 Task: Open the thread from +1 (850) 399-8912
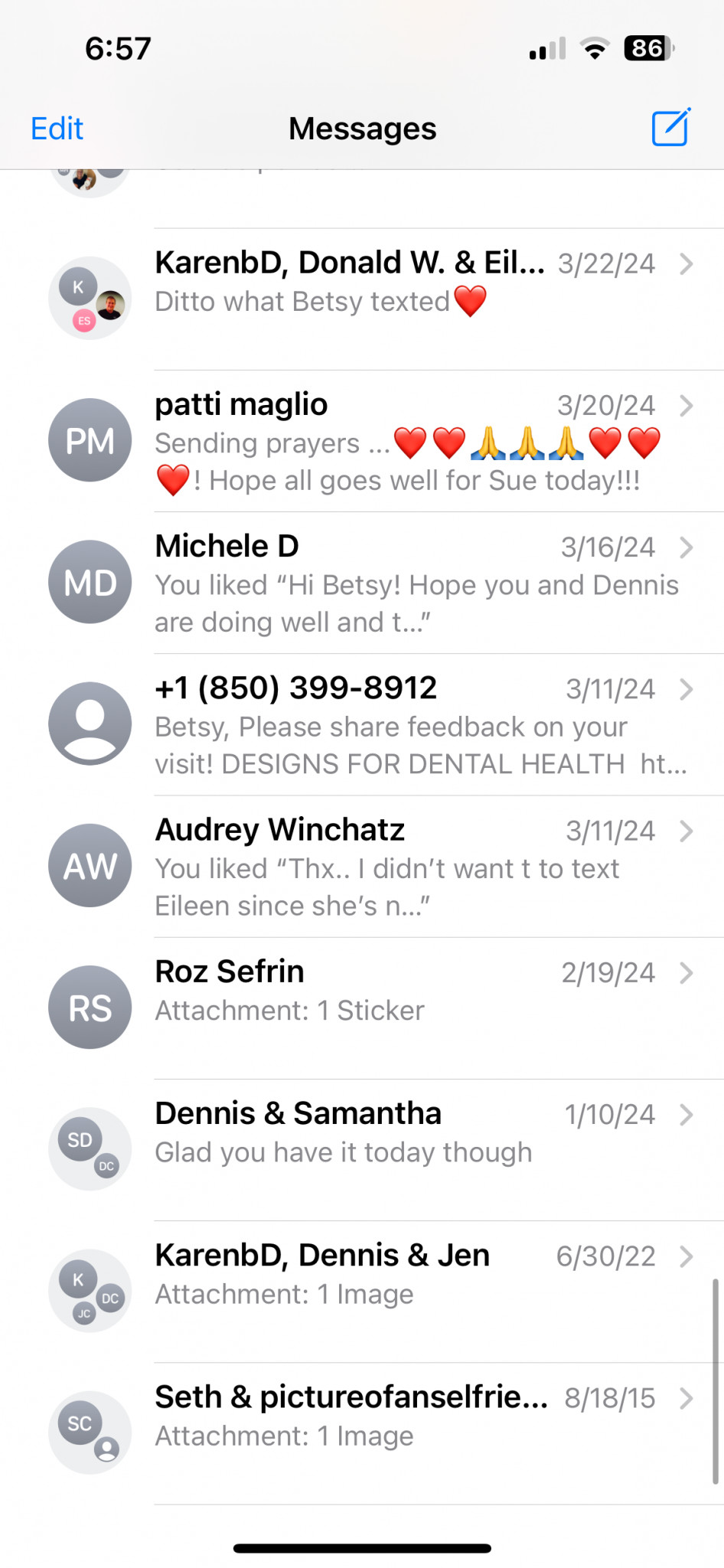pos(362,724)
